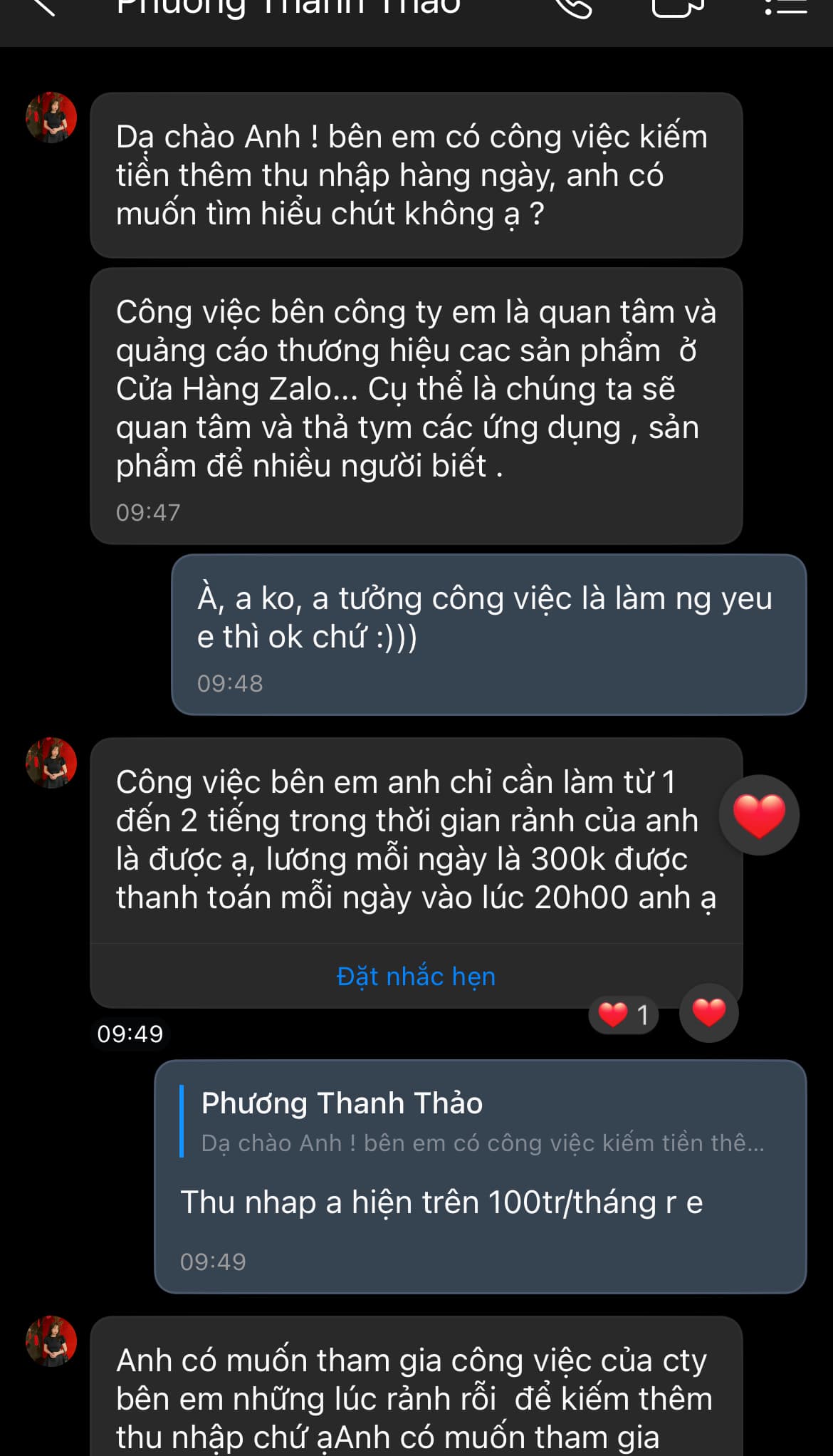Tap the 'Đặt nhắc hẹn' link
833x1456 pixels.
pos(416,976)
